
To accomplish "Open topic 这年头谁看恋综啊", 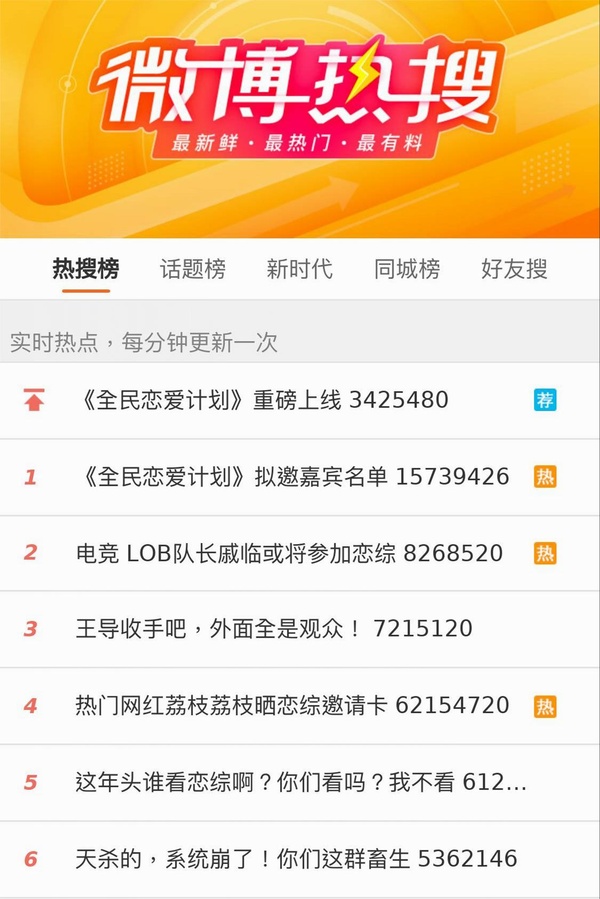I will [300, 782].
